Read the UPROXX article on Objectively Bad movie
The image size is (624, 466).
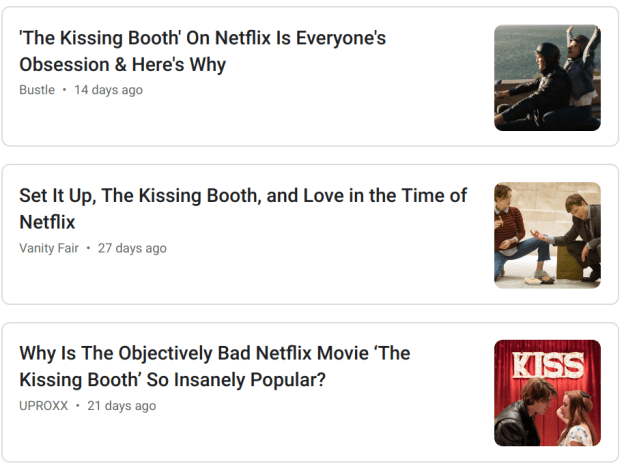click(214, 367)
